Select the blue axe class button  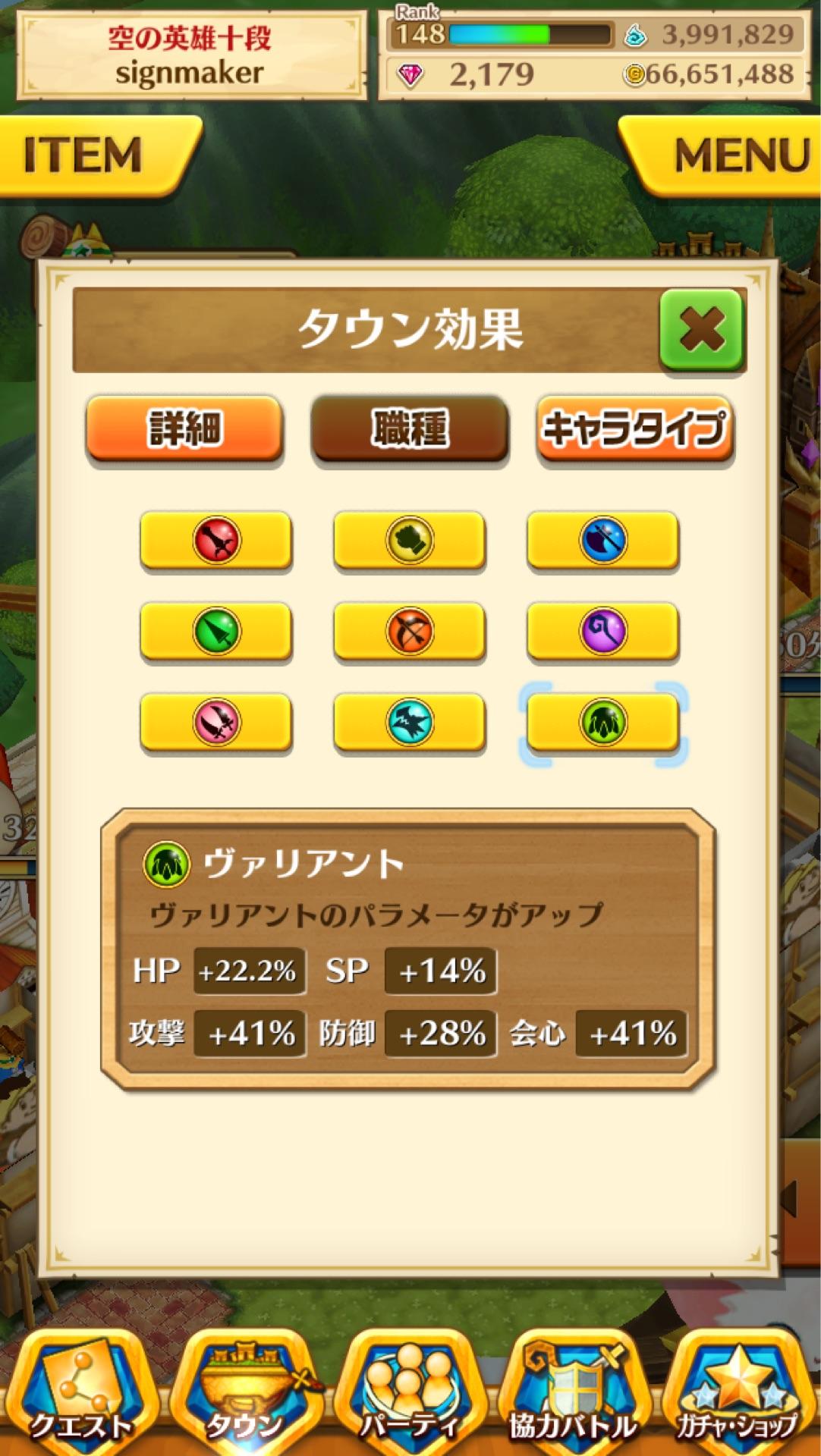pyautogui.click(x=603, y=540)
